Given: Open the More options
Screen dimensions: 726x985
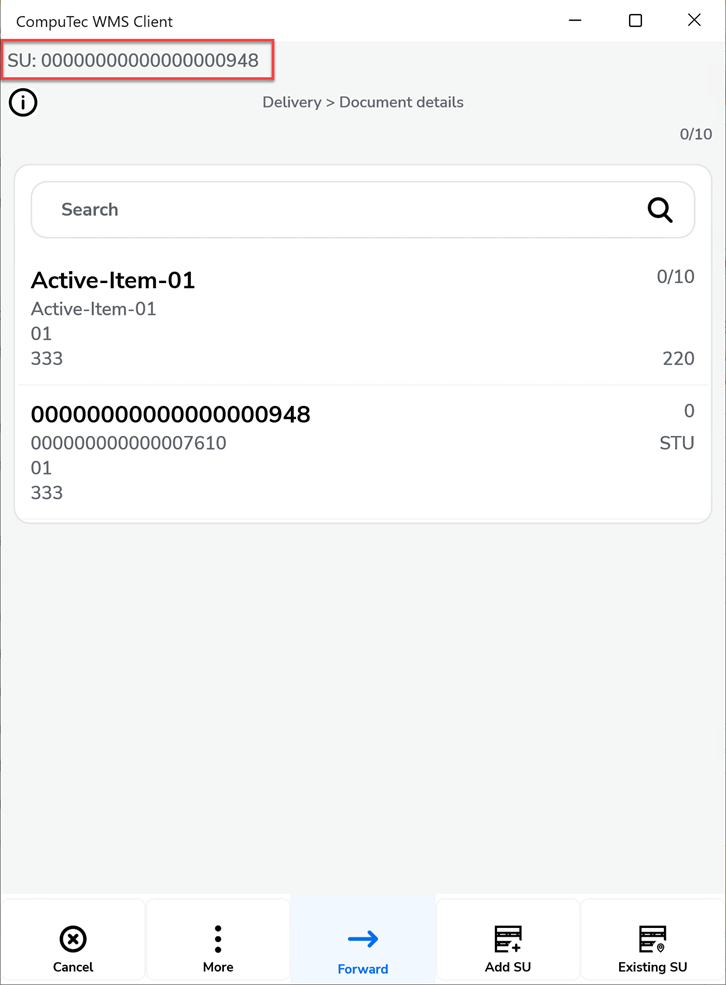Looking at the screenshot, I should pyautogui.click(x=218, y=947).
